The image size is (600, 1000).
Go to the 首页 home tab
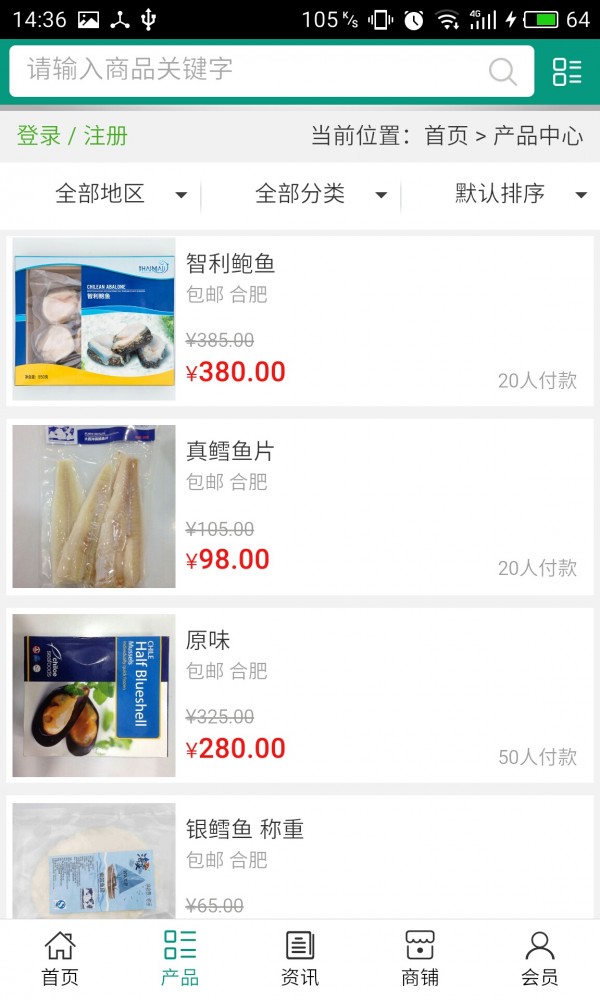(60, 958)
